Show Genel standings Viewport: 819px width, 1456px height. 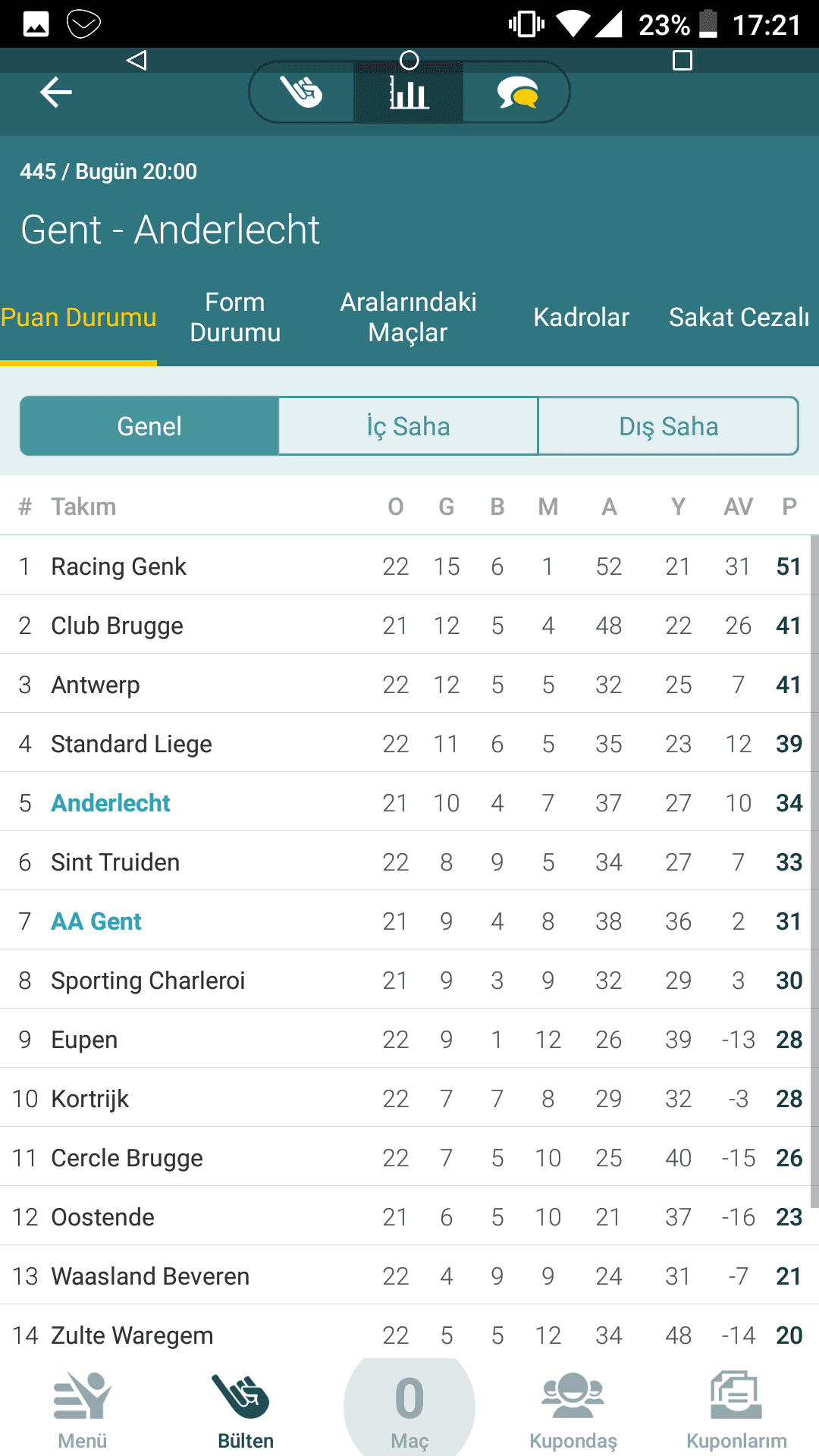point(149,426)
